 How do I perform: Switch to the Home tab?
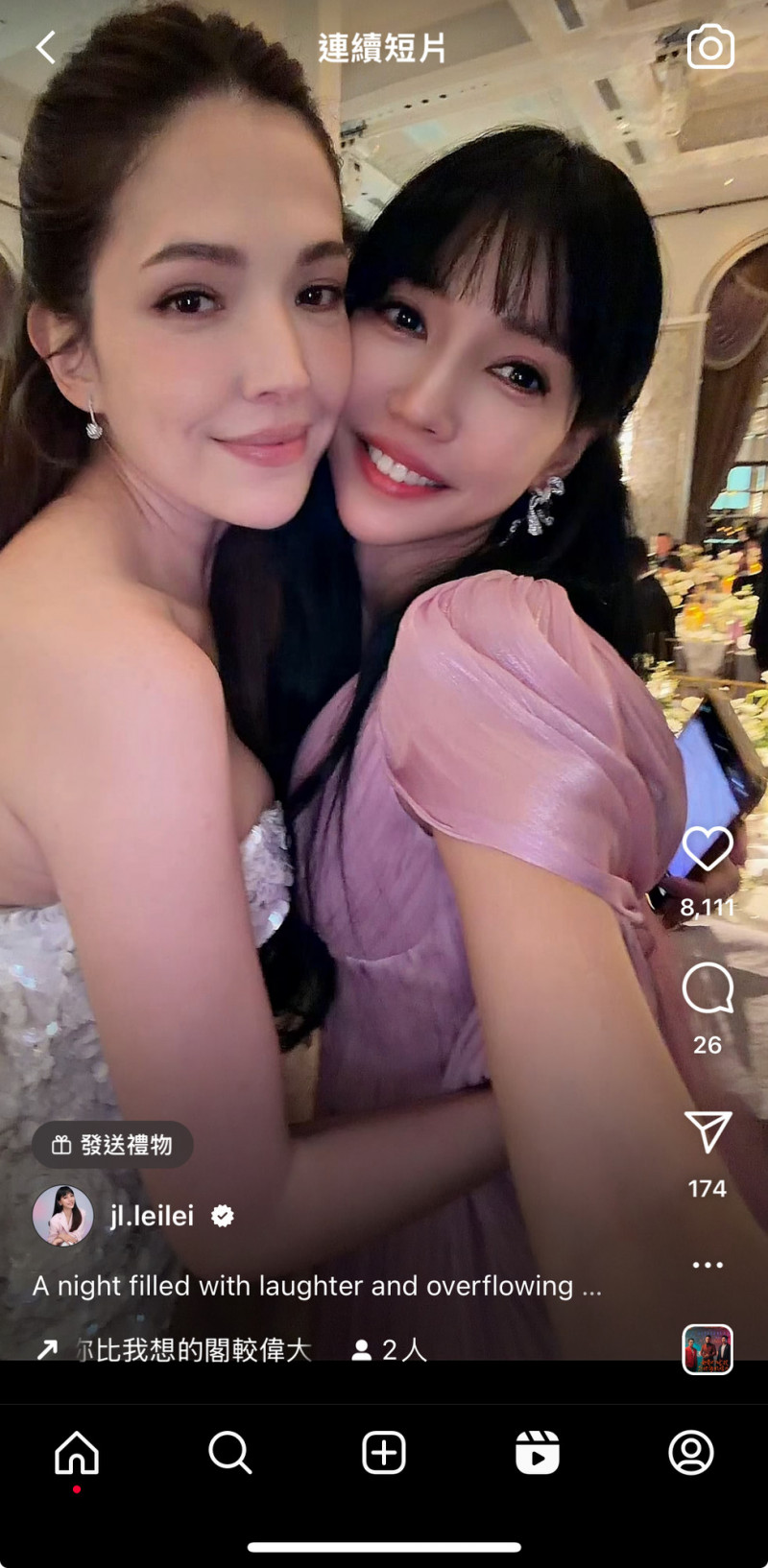[x=77, y=1453]
